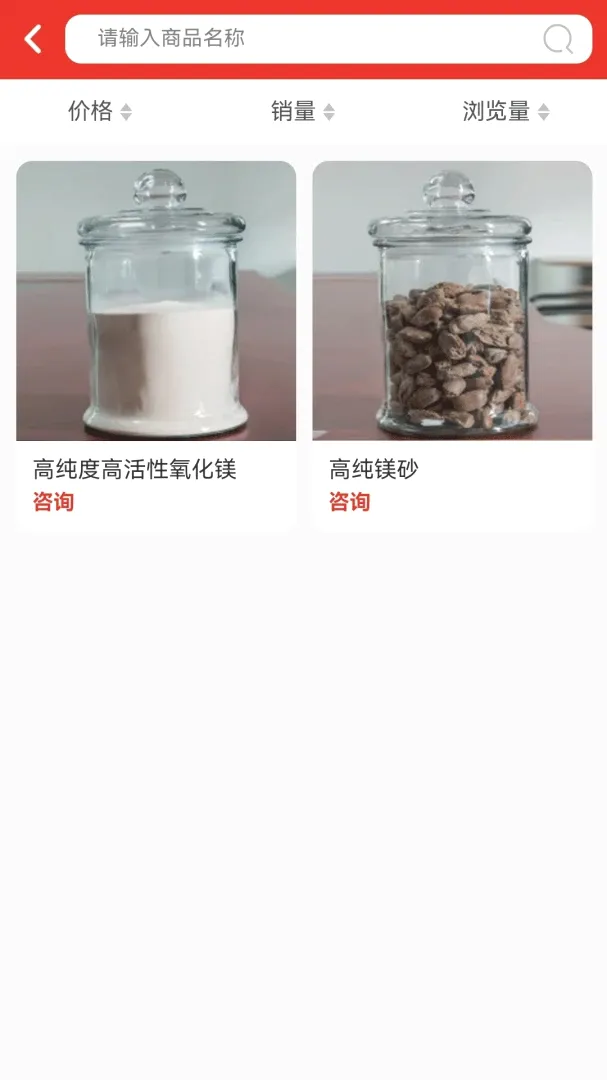
Task: Tap 咨询 under 高纯度高活性氧化镁
Action: [x=53, y=501]
